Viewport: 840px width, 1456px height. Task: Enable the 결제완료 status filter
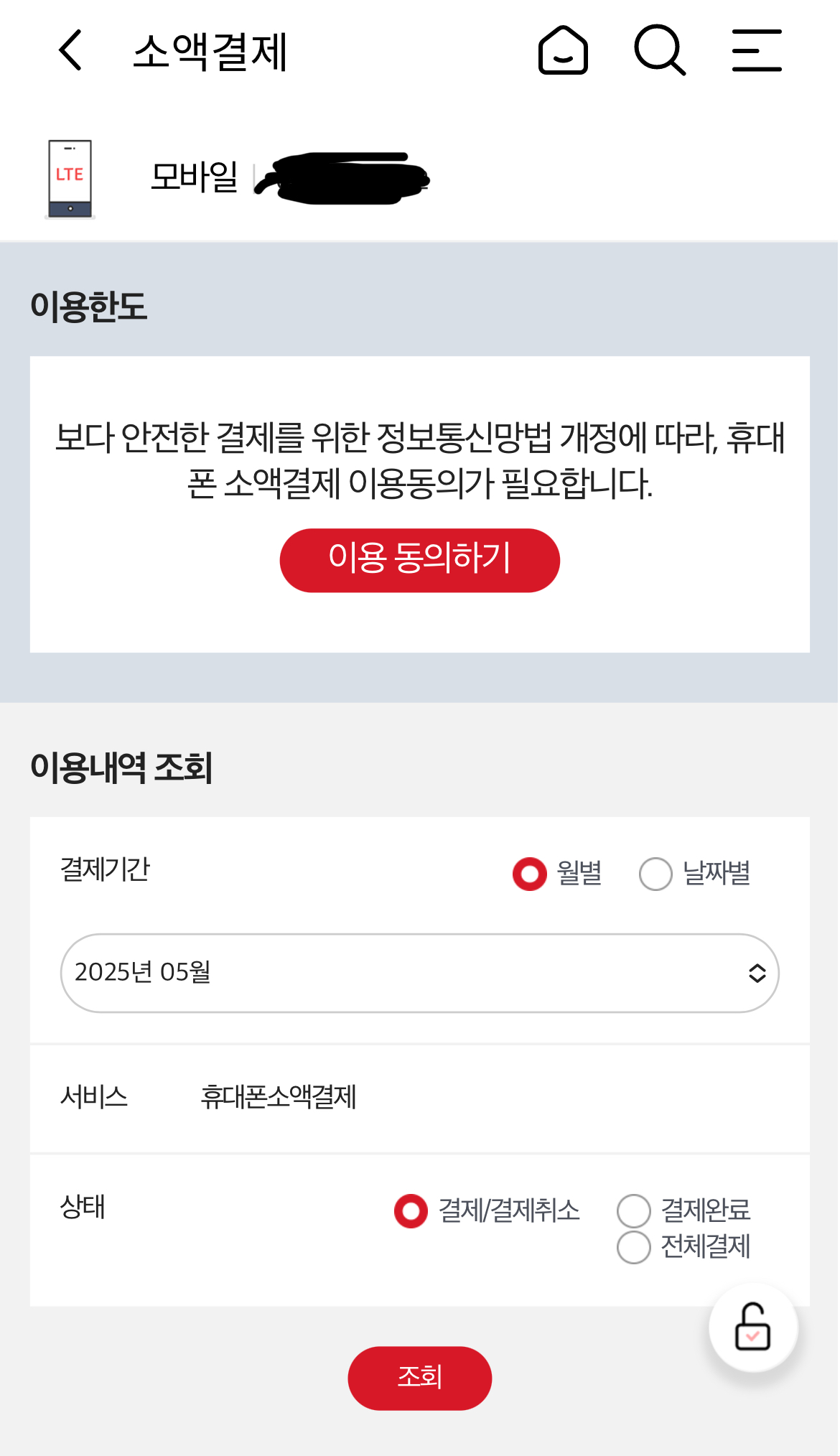[x=633, y=1210]
